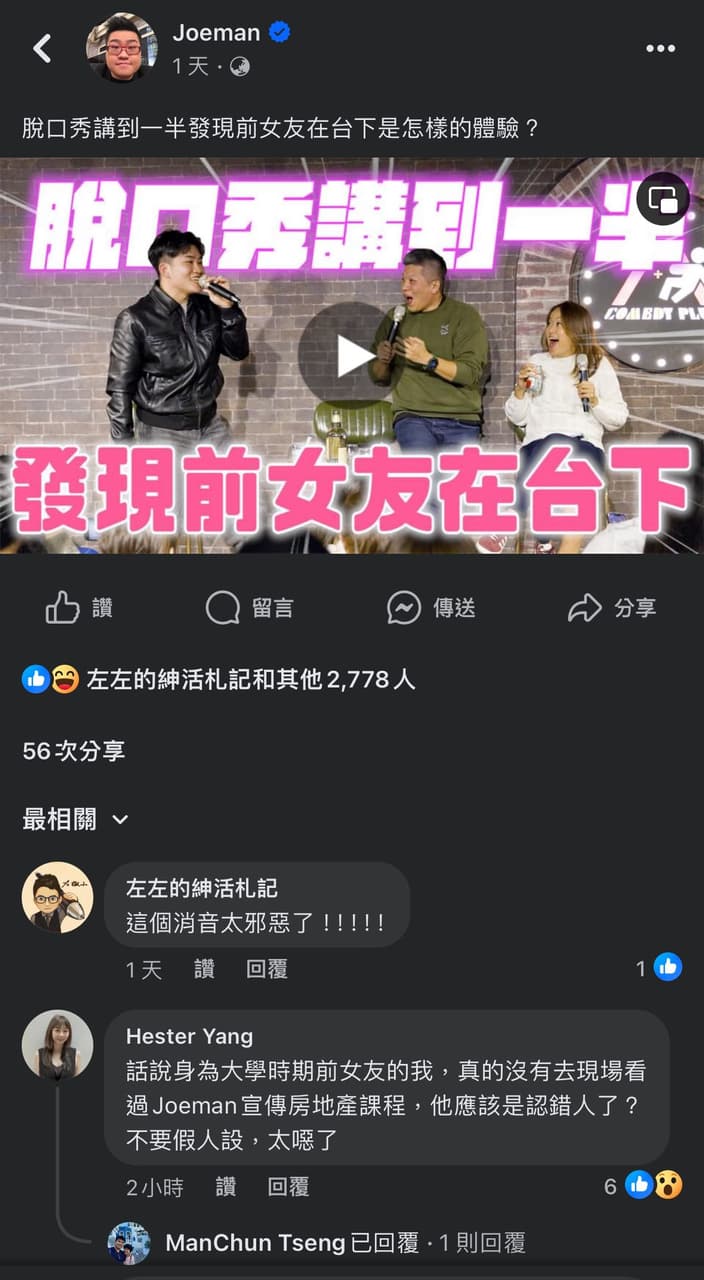Open Joeman's profile picture
The height and width of the screenshot is (1280, 704).
(121, 48)
